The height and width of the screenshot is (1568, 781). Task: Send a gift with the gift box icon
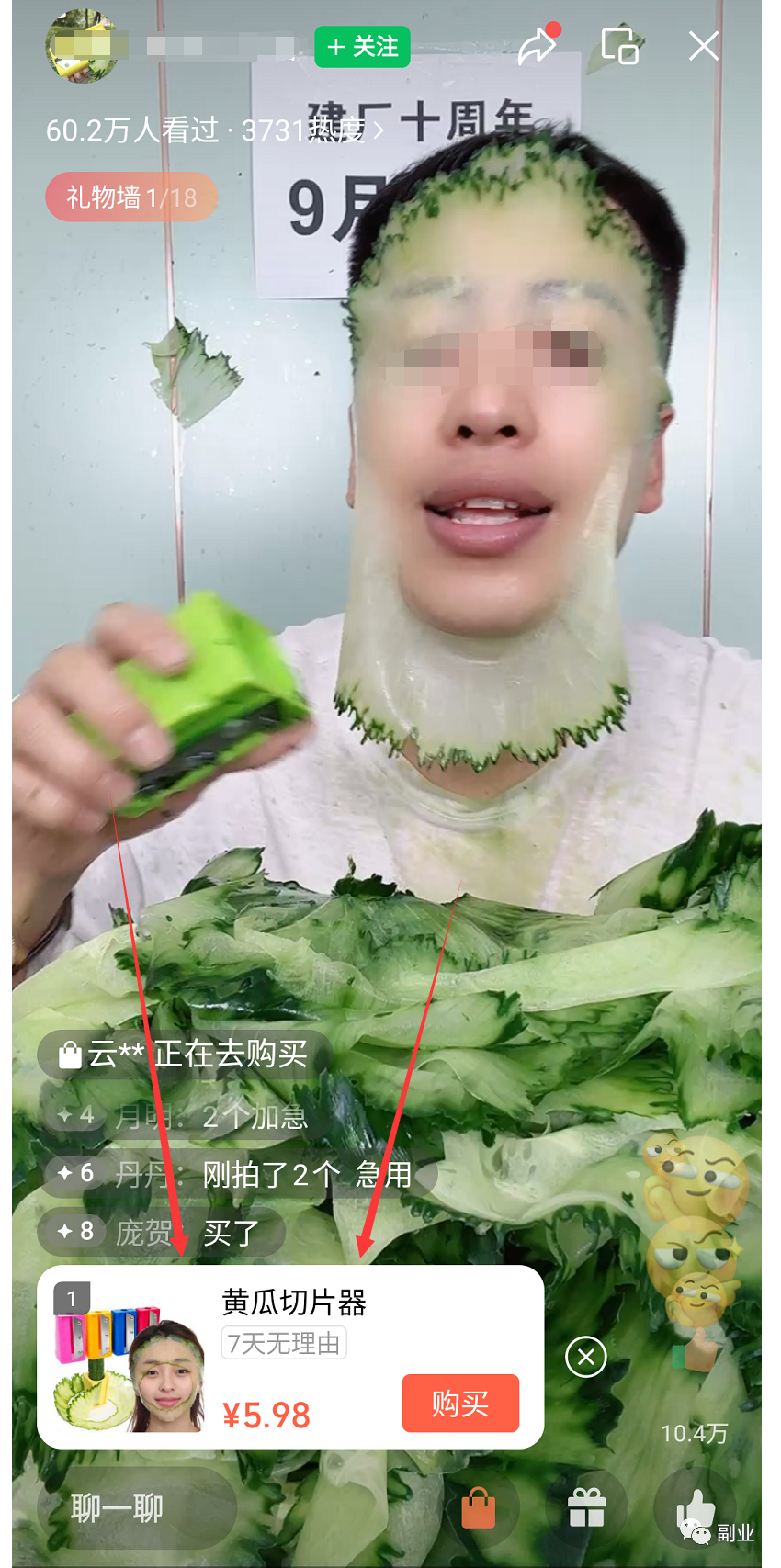(586, 1508)
